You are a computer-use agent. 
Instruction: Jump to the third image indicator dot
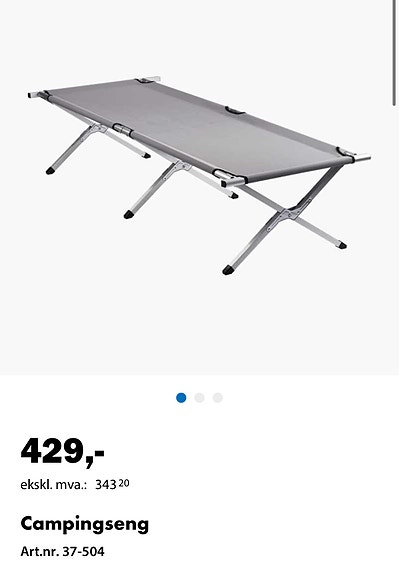click(218, 398)
